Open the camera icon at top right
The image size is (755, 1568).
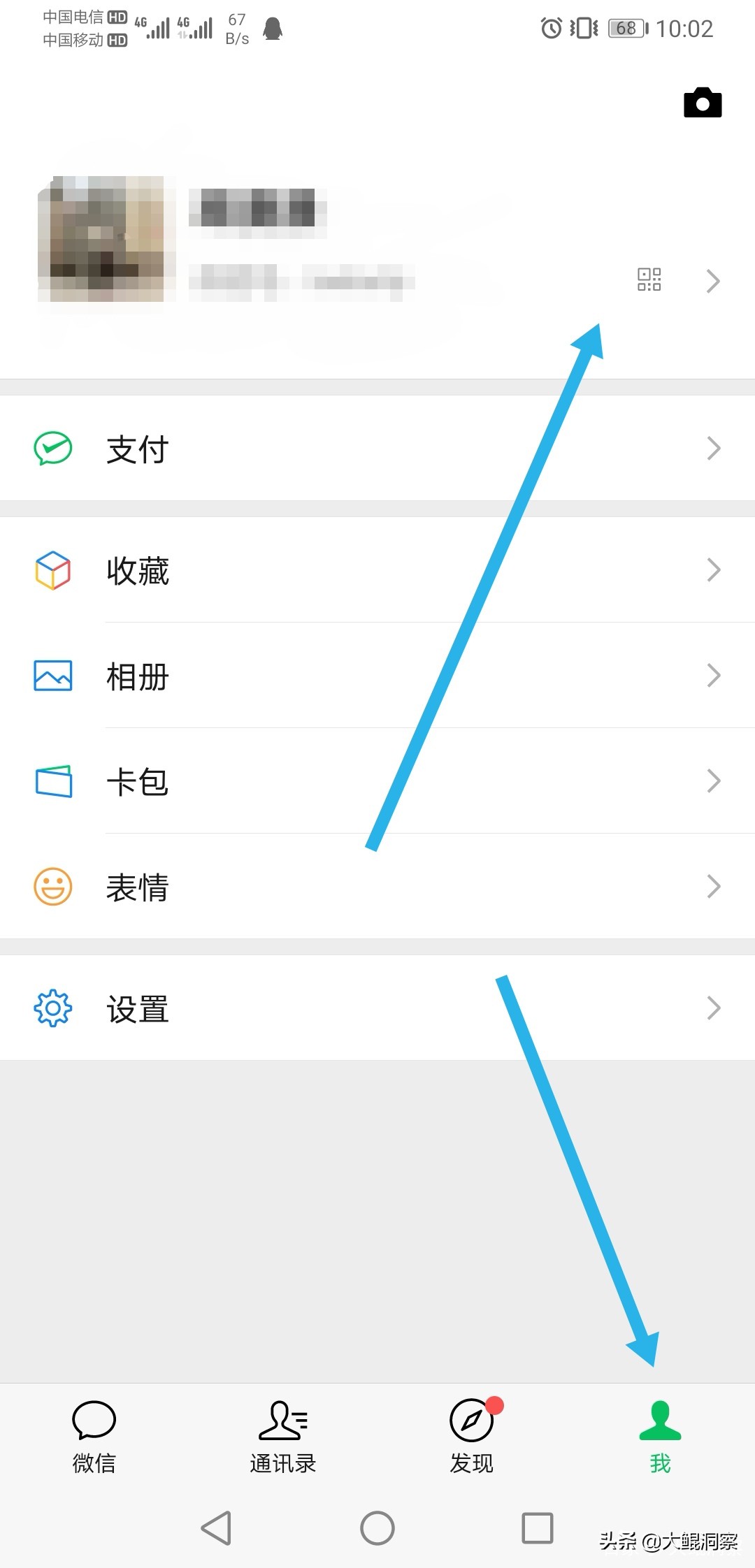pyautogui.click(x=701, y=102)
